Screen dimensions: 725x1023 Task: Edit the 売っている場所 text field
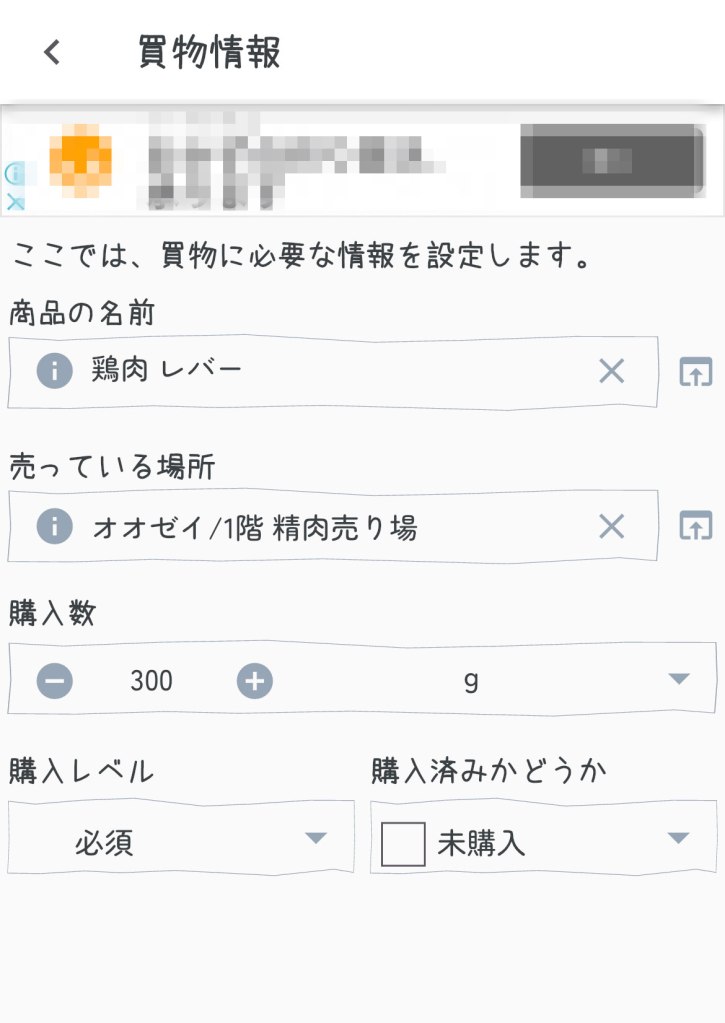330,526
